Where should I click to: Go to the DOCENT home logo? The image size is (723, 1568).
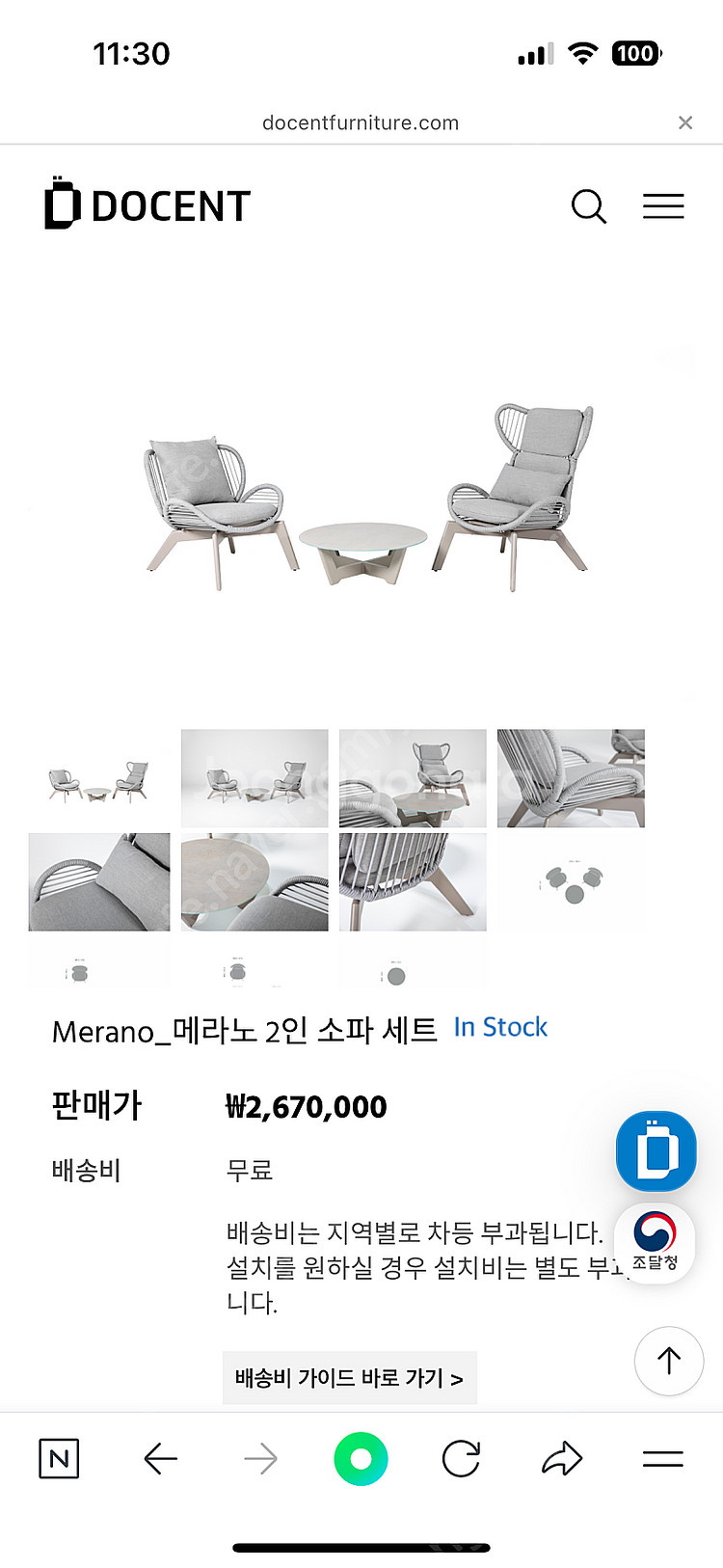point(147,204)
